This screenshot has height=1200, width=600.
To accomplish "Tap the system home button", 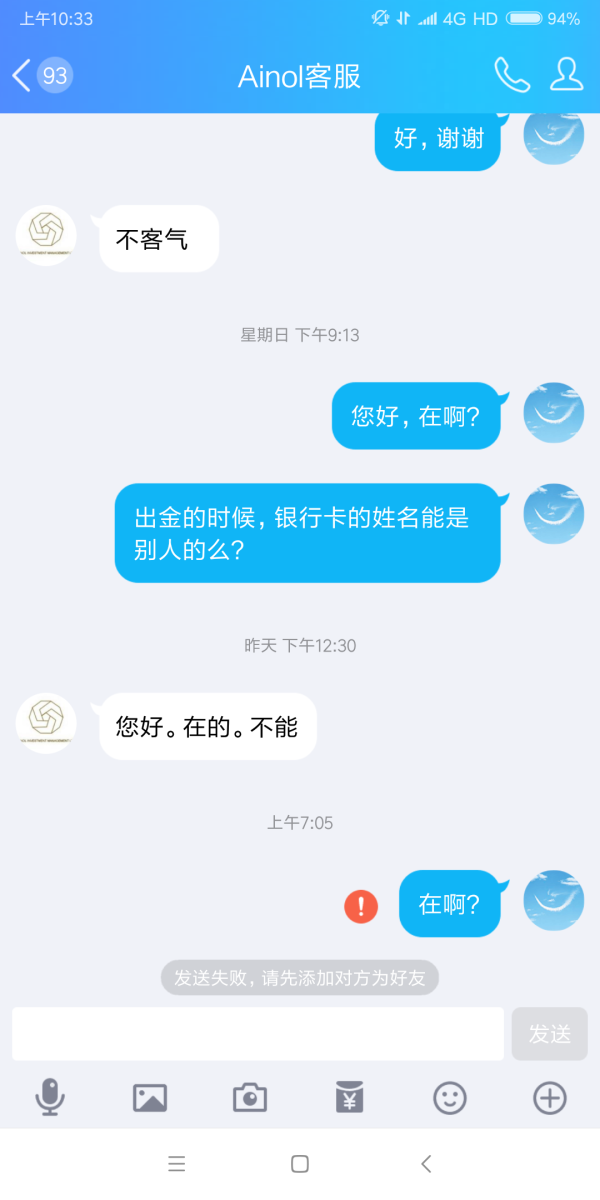I will pyautogui.click(x=299, y=1163).
